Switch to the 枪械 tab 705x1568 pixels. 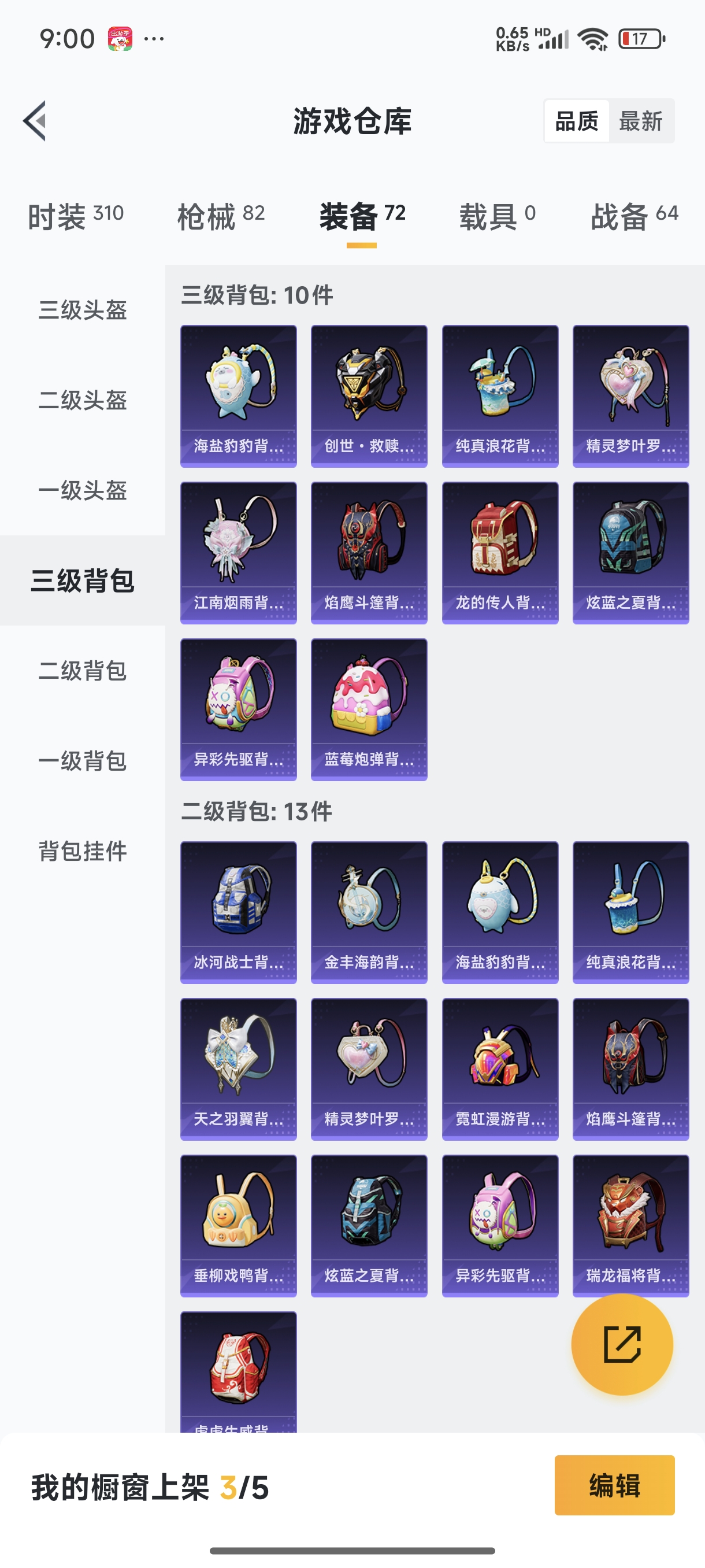[220, 216]
